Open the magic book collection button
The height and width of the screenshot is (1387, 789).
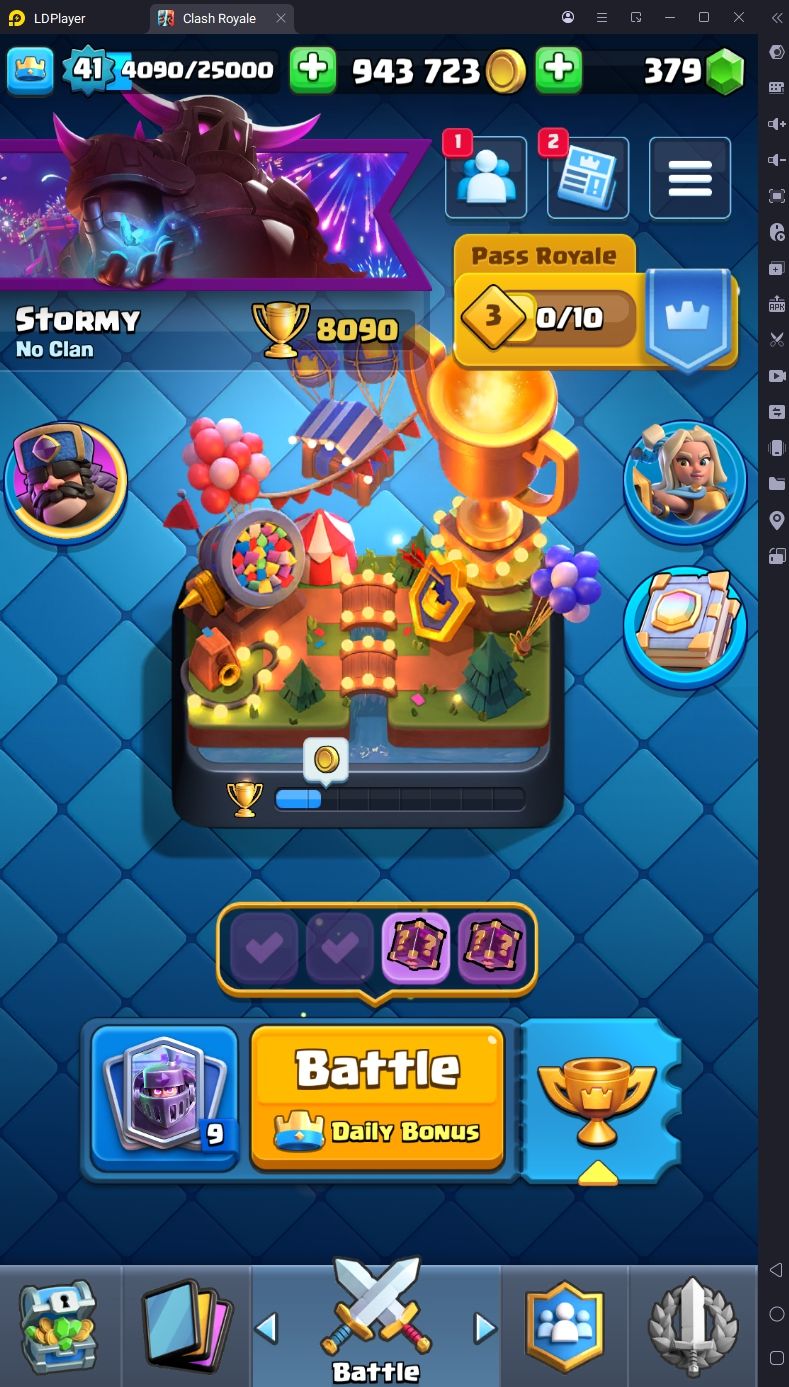[x=686, y=626]
